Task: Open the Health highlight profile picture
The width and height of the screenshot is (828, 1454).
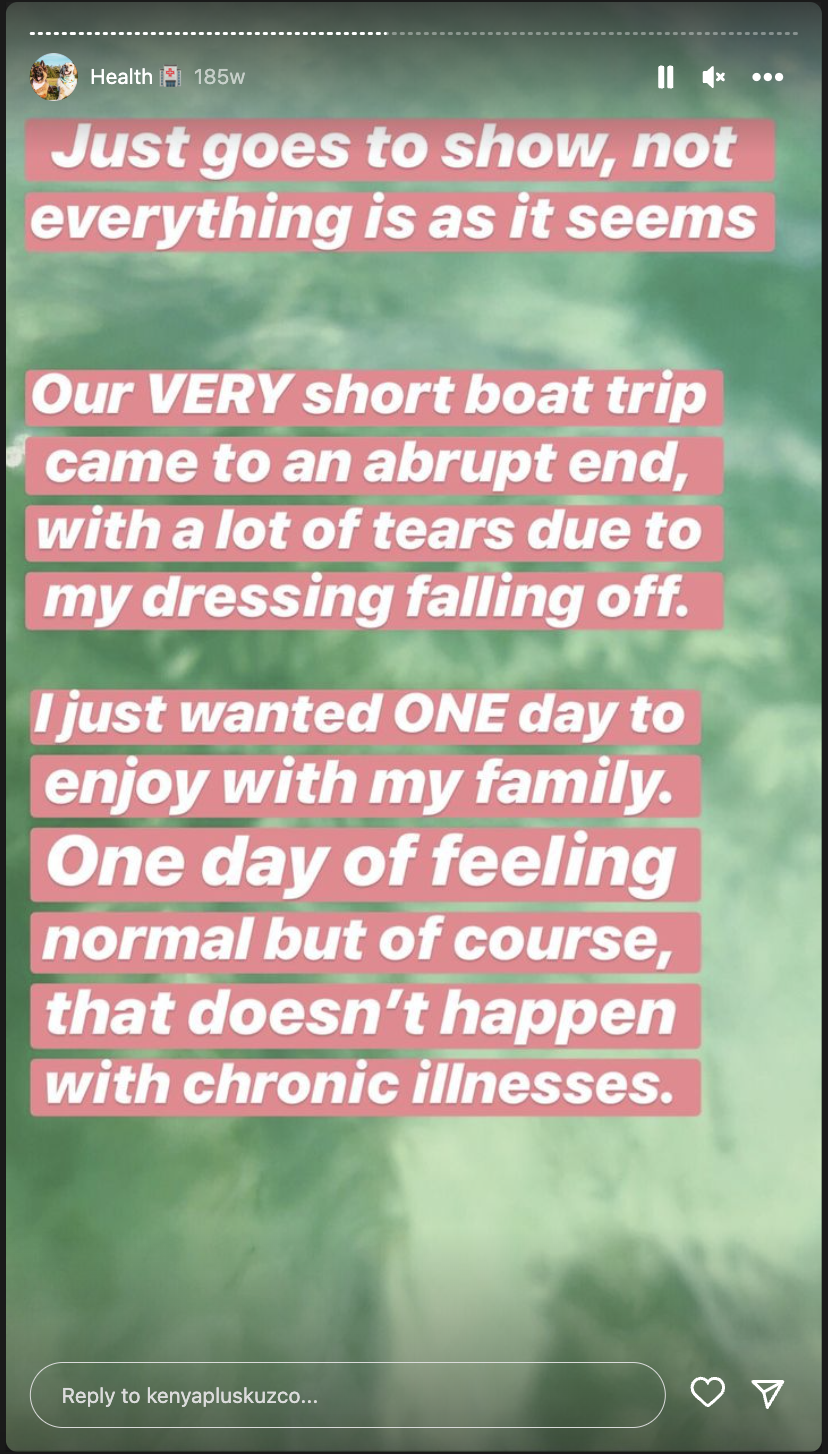Action: [54, 77]
